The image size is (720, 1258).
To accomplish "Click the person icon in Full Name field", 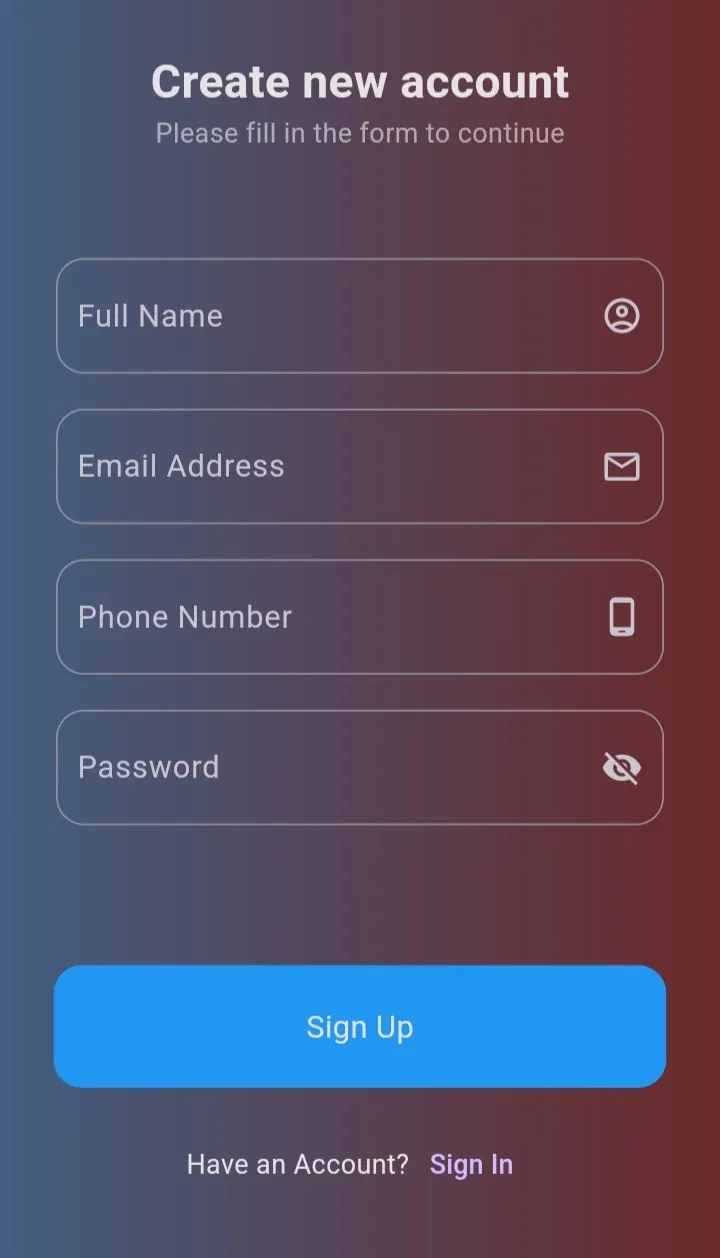I will [622, 316].
